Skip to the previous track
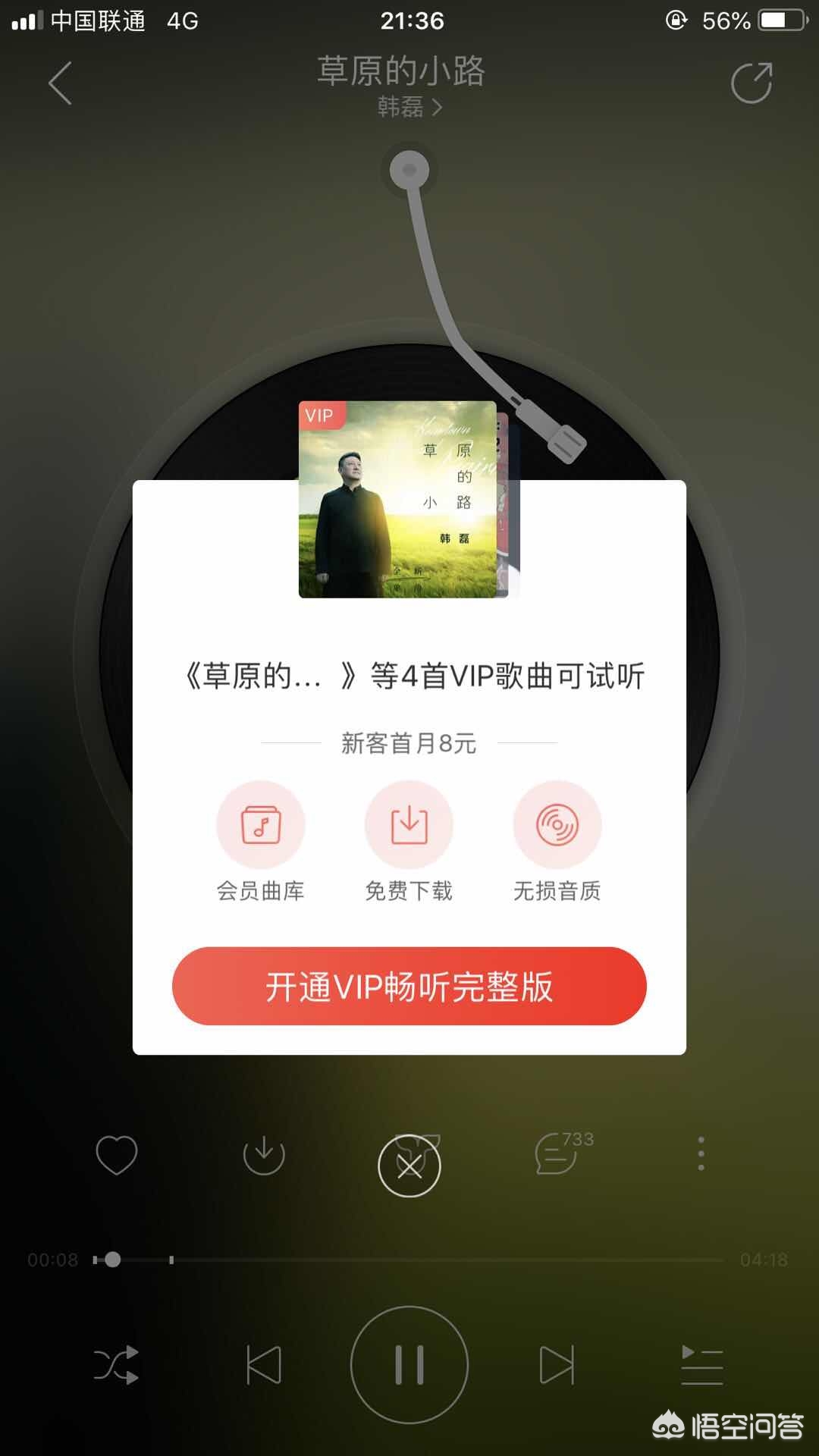 click(x=264, y=1365)
